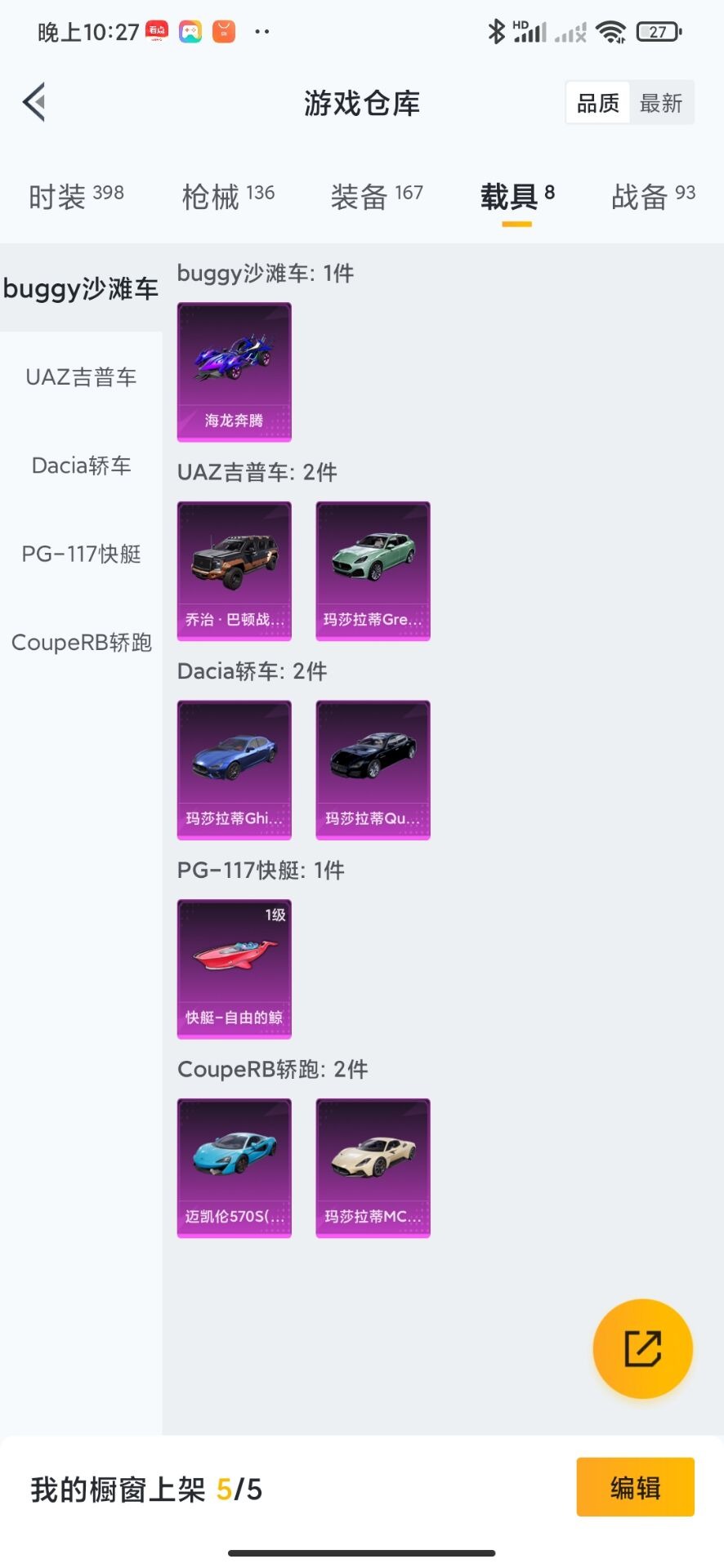
Task: Select PG-117快艇 in the side list
Action: coord(81,554)
